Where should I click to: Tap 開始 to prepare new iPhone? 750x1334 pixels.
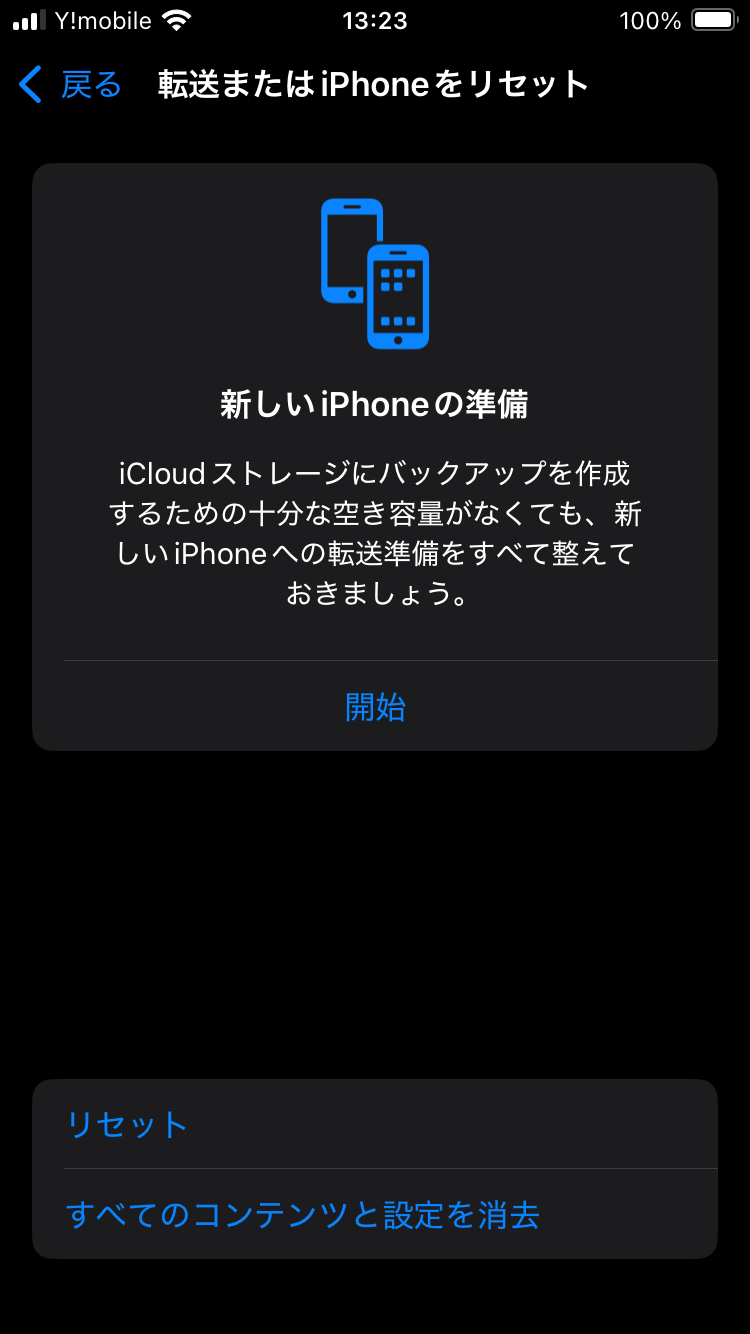pos(375,707)
